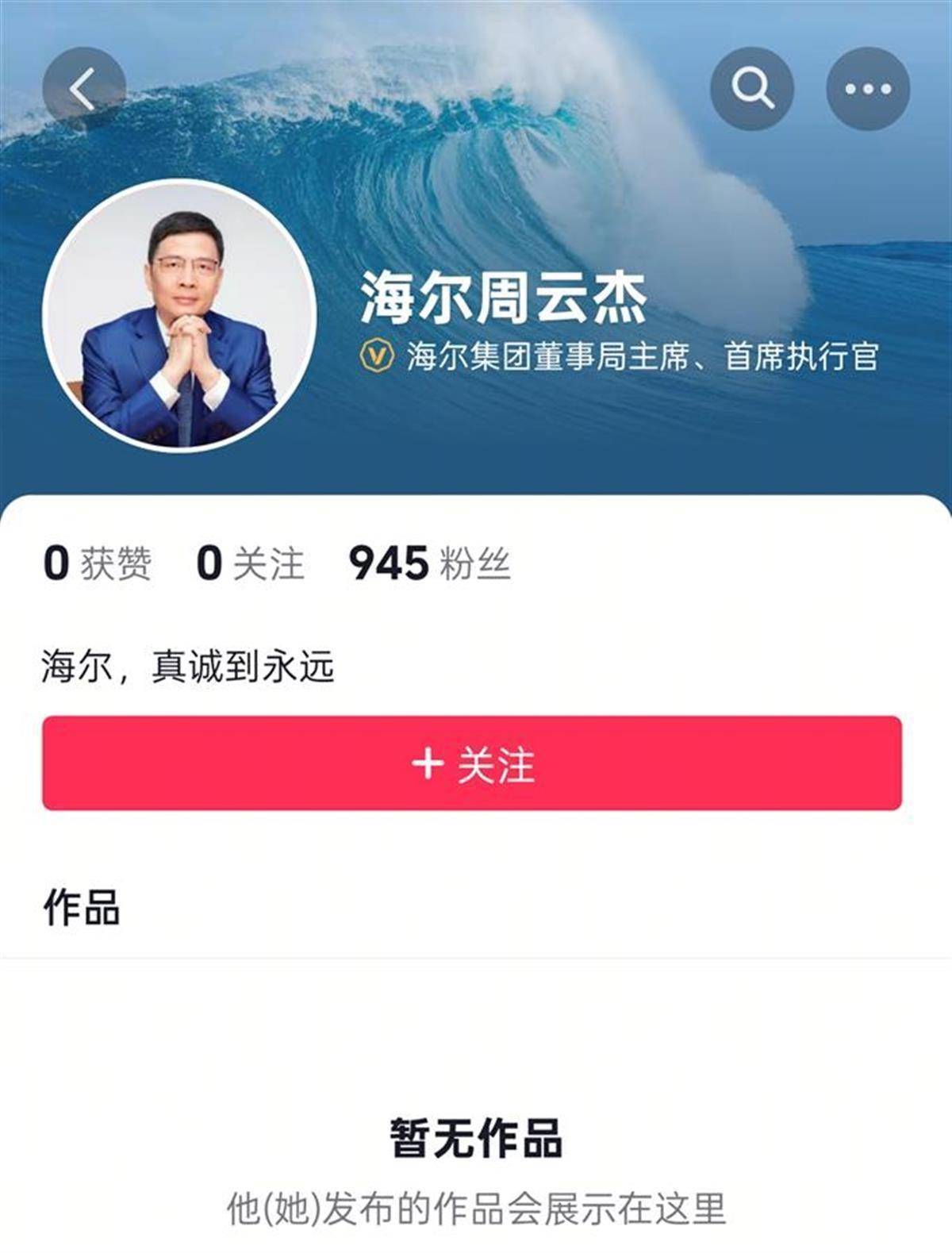The image size is (952, 1253).
Task: Go back using the arrow icon
Action: pos(83,88)
